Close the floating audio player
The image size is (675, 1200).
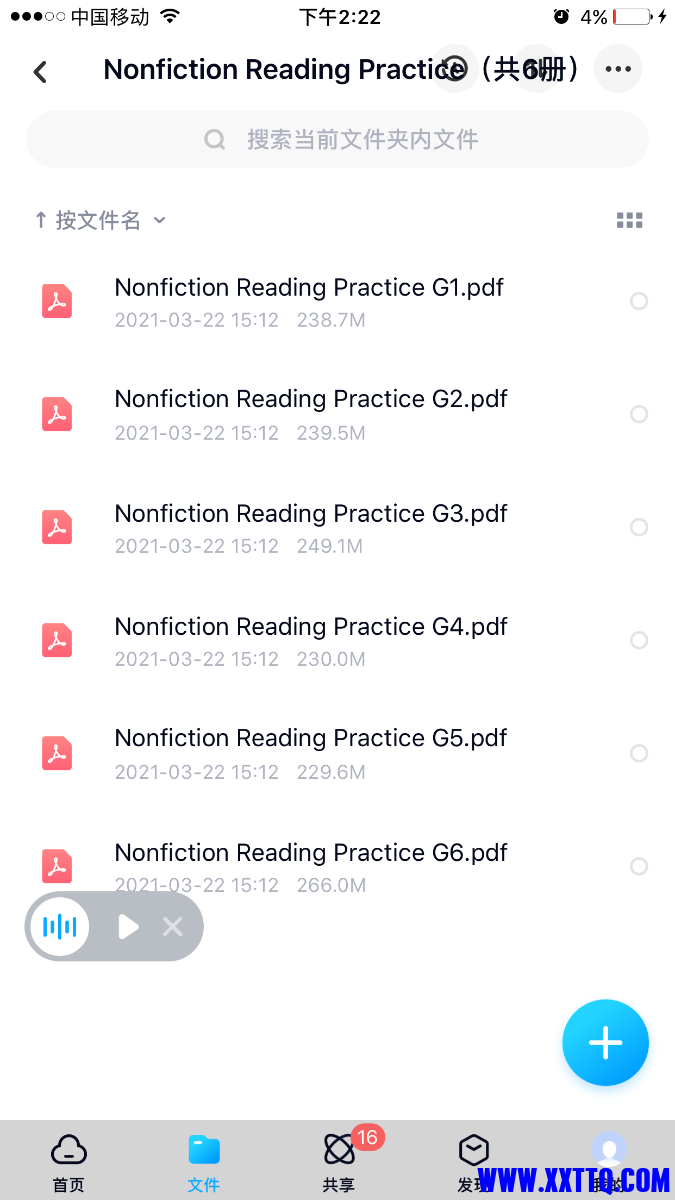pyautogui.click(x=173, y=927)
